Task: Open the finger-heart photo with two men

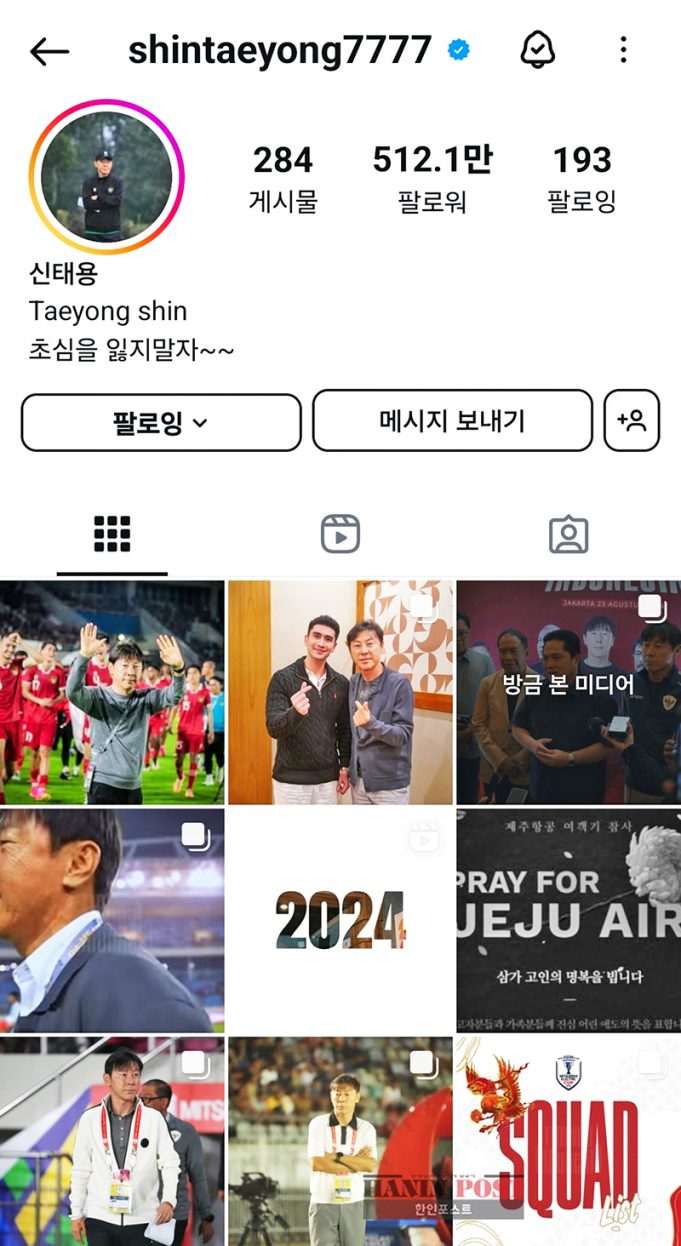Action: [340, 693]
